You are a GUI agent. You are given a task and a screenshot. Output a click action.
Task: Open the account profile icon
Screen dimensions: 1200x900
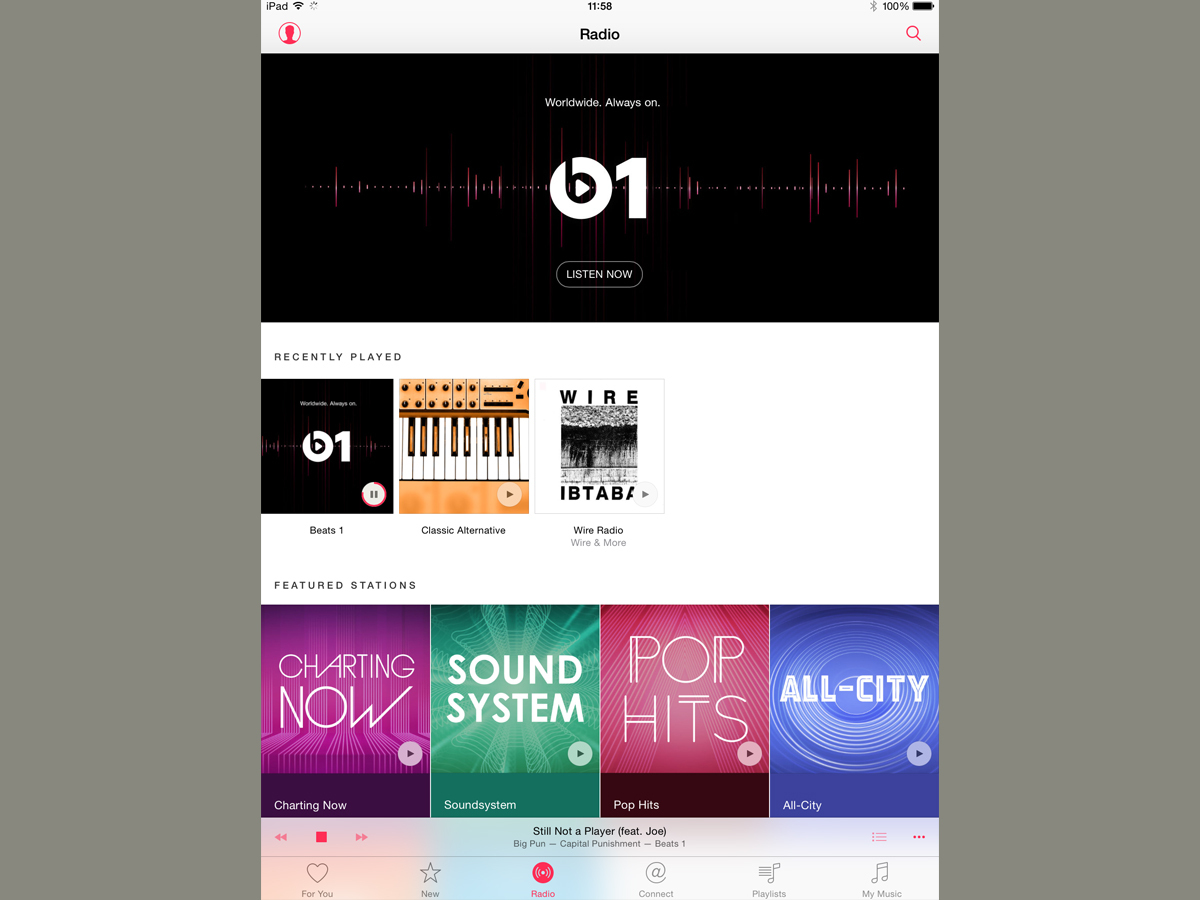289,33
